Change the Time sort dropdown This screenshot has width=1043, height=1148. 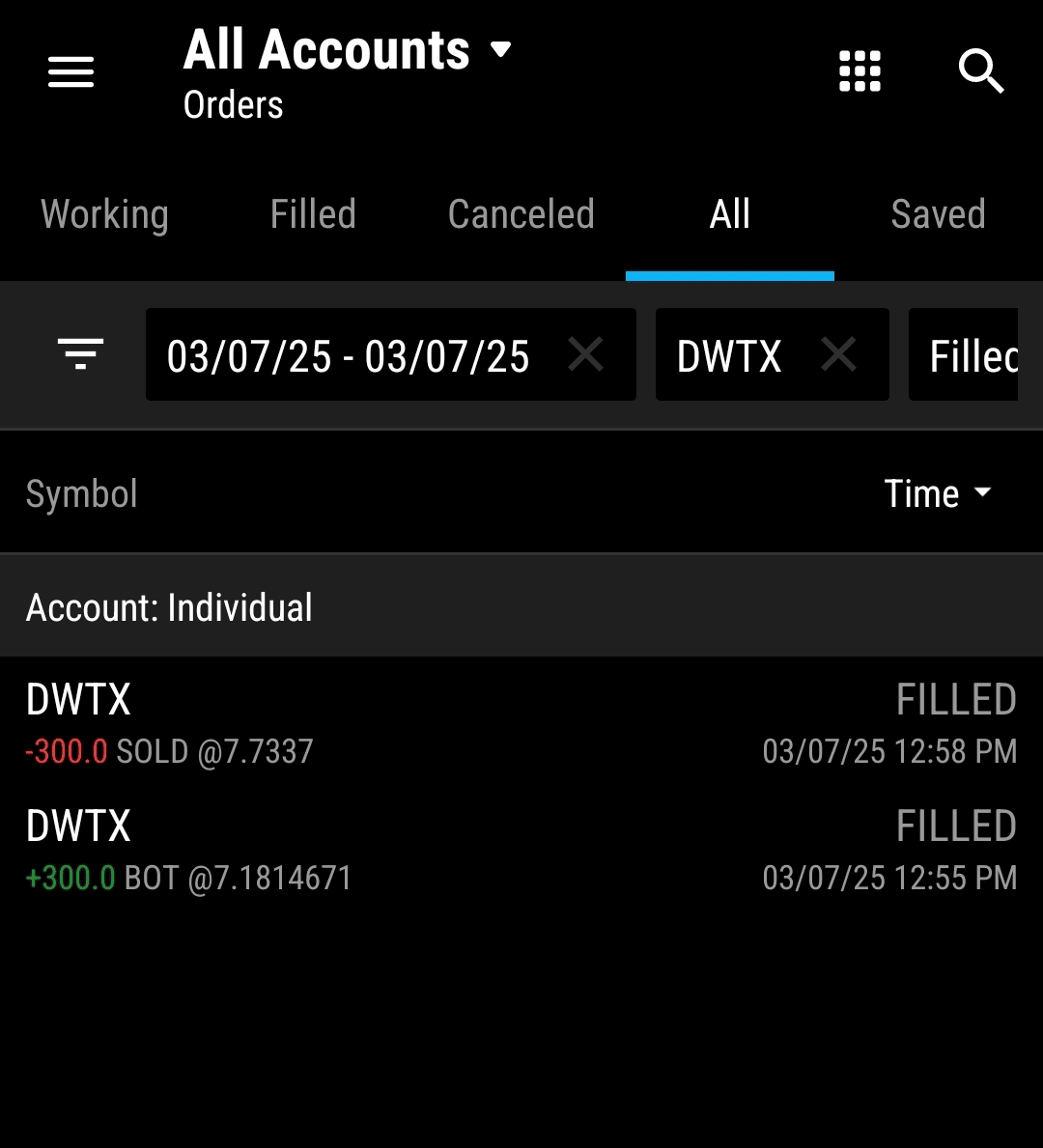937,493
